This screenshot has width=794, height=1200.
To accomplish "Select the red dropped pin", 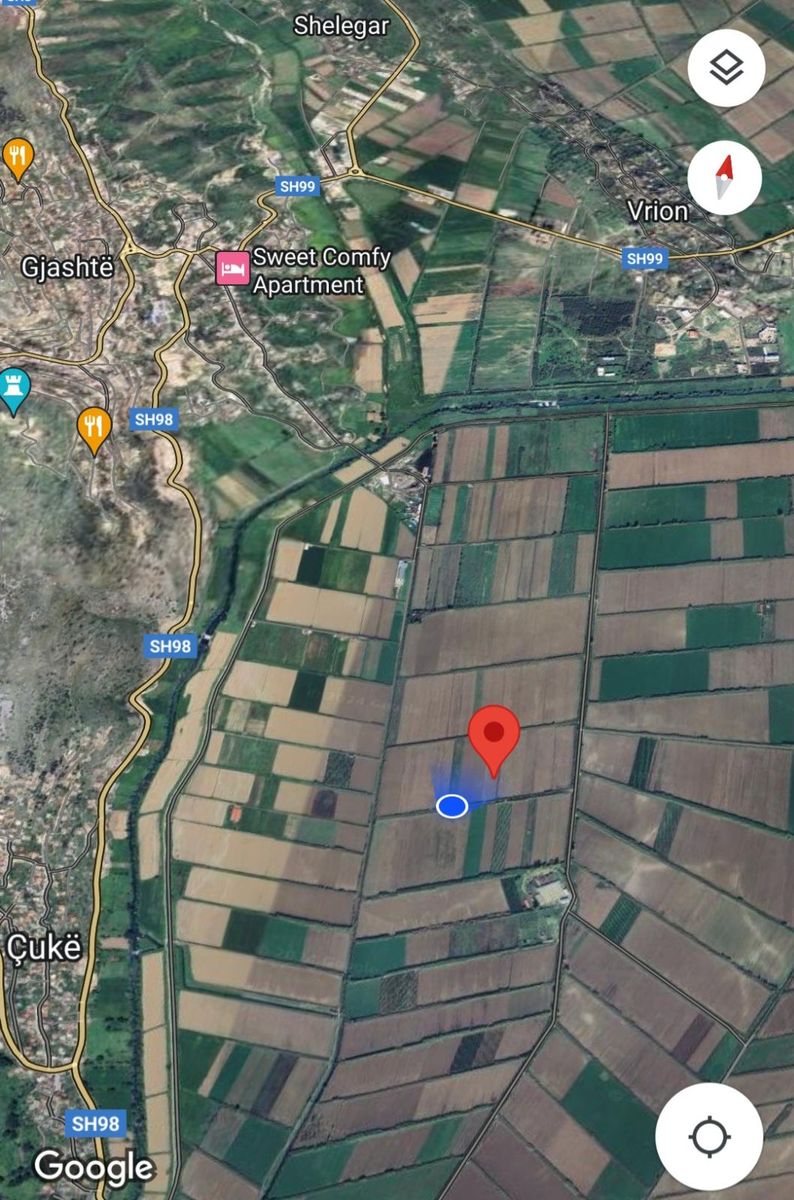I will pyautogui.click(x=494, y=737).
